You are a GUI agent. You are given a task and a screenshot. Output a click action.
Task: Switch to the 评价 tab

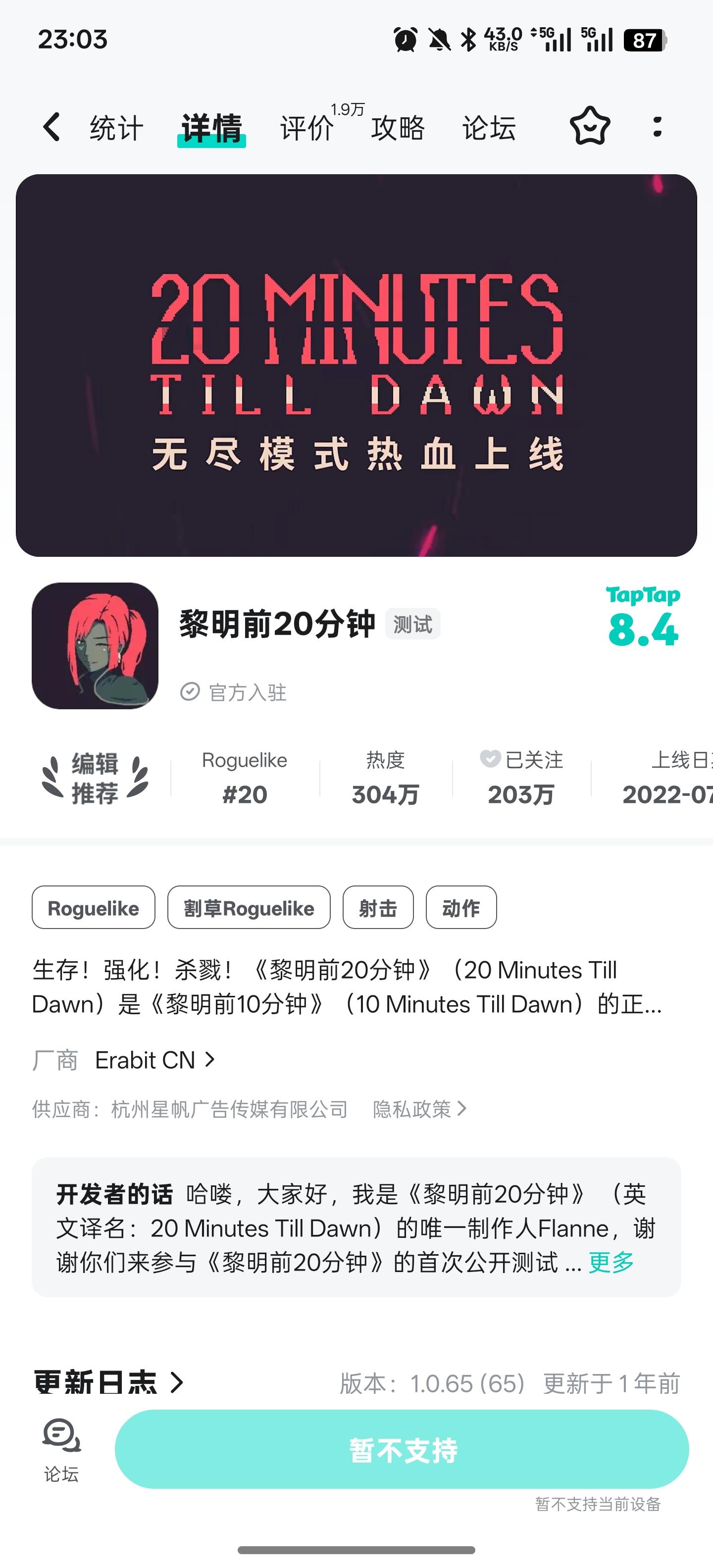[307, 128]
